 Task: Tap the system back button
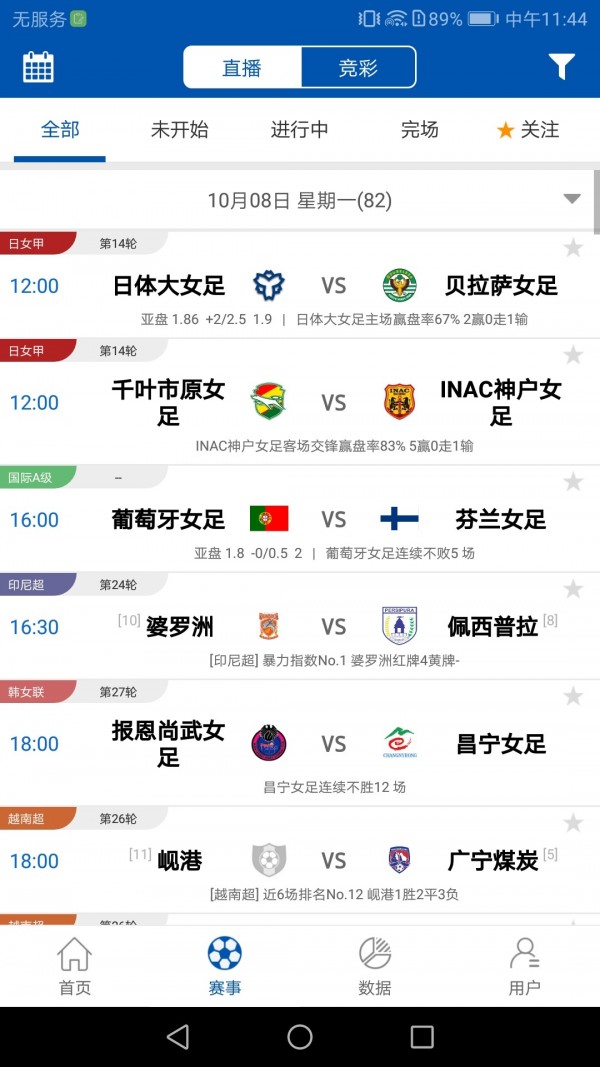click(x=177, y=1037)
